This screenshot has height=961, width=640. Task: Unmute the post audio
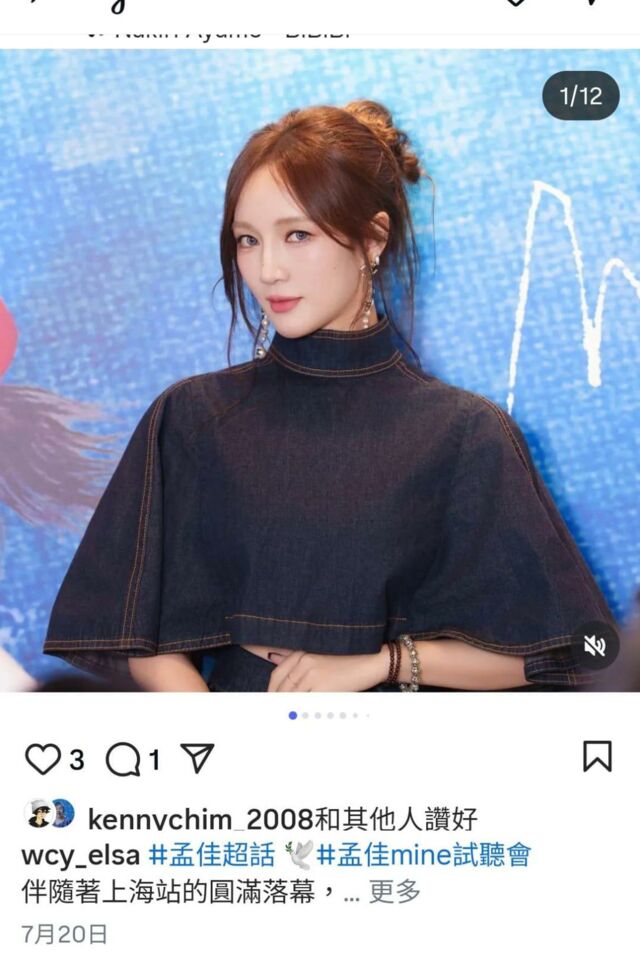click(594, 645)
